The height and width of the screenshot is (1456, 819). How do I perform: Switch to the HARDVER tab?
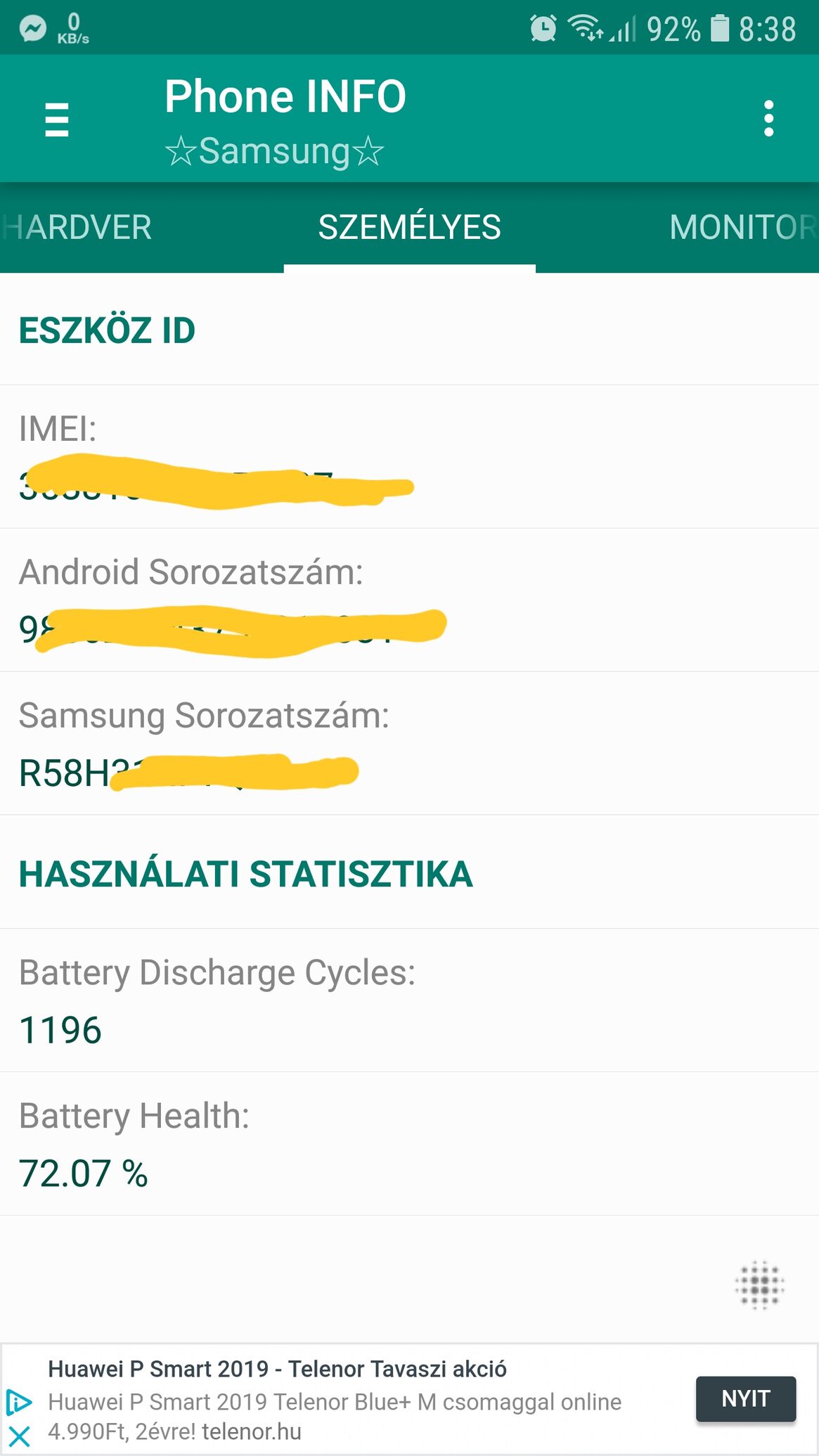click(76, 228)
